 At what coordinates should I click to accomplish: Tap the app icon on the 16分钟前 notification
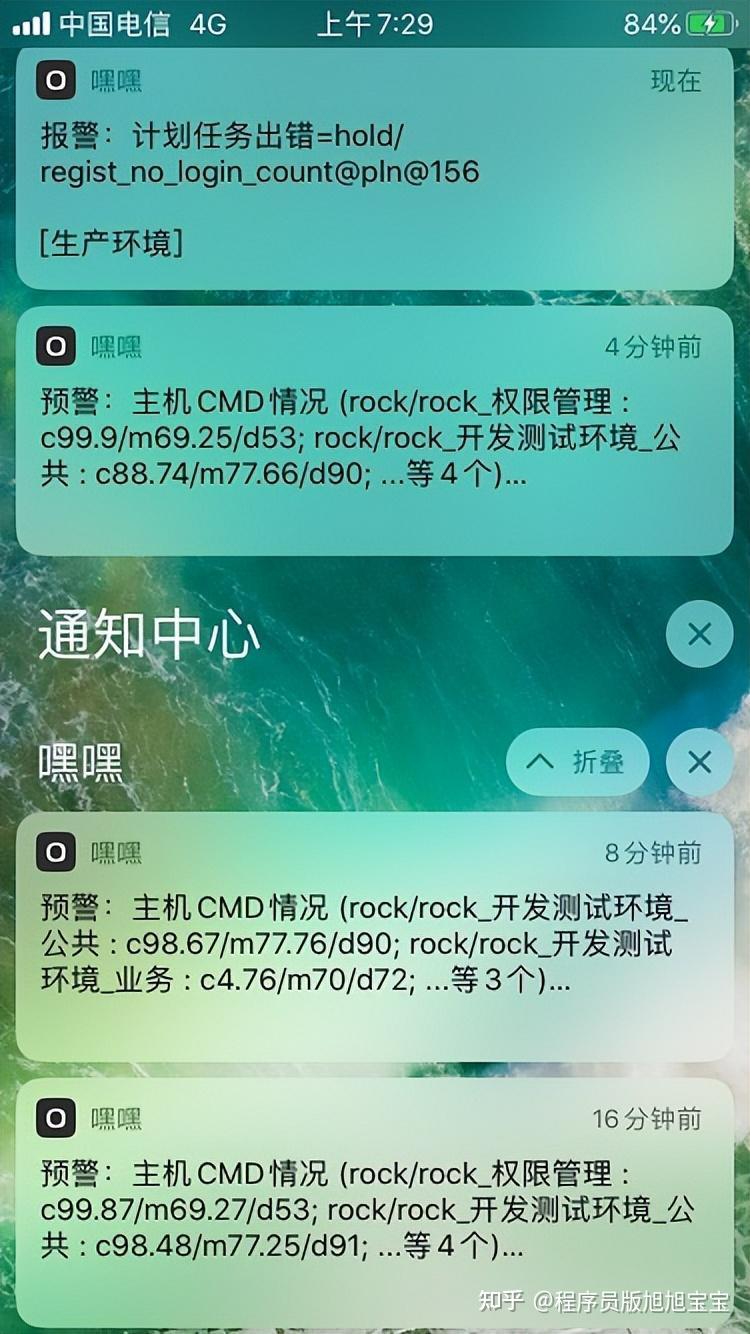click(x=55, y=1119)
